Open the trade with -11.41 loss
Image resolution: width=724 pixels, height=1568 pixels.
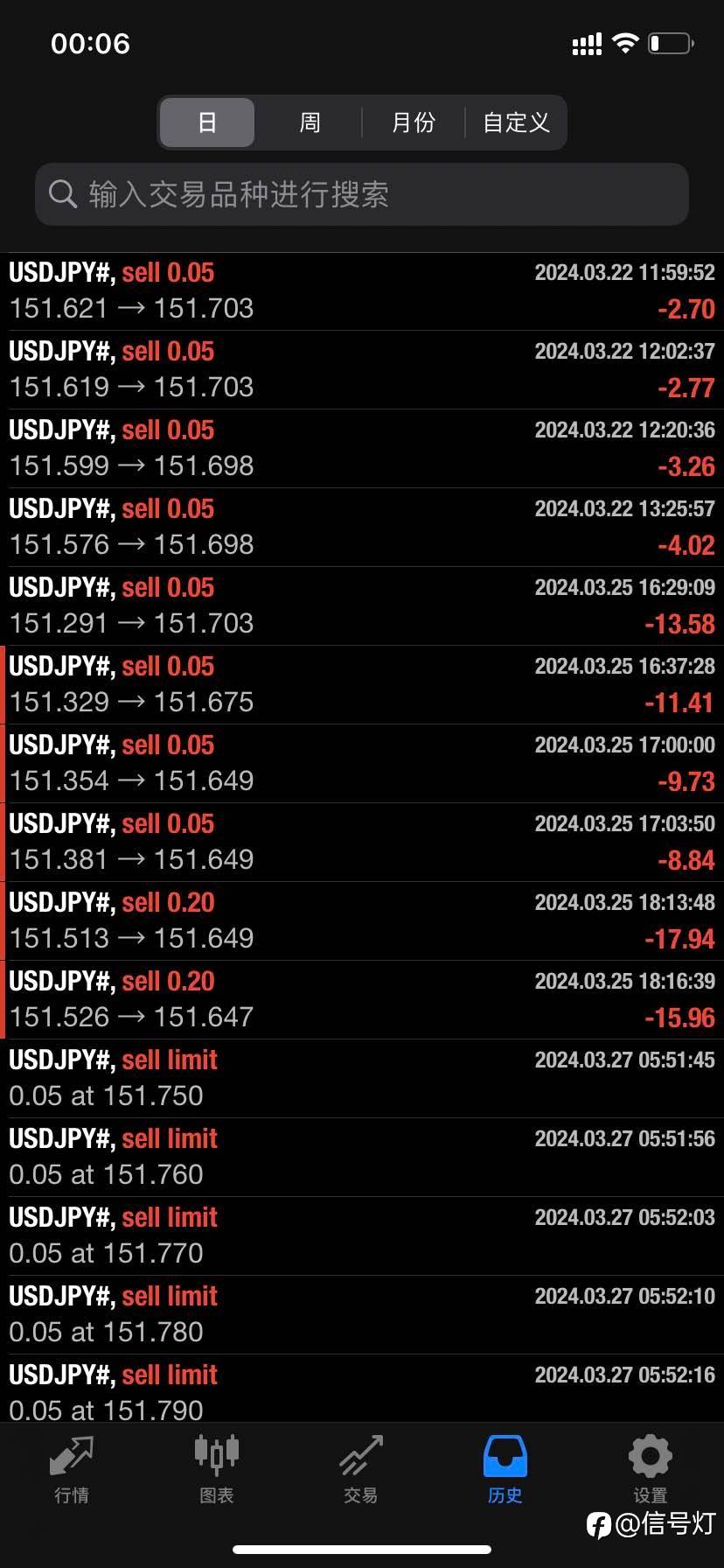tap(362, 685)
